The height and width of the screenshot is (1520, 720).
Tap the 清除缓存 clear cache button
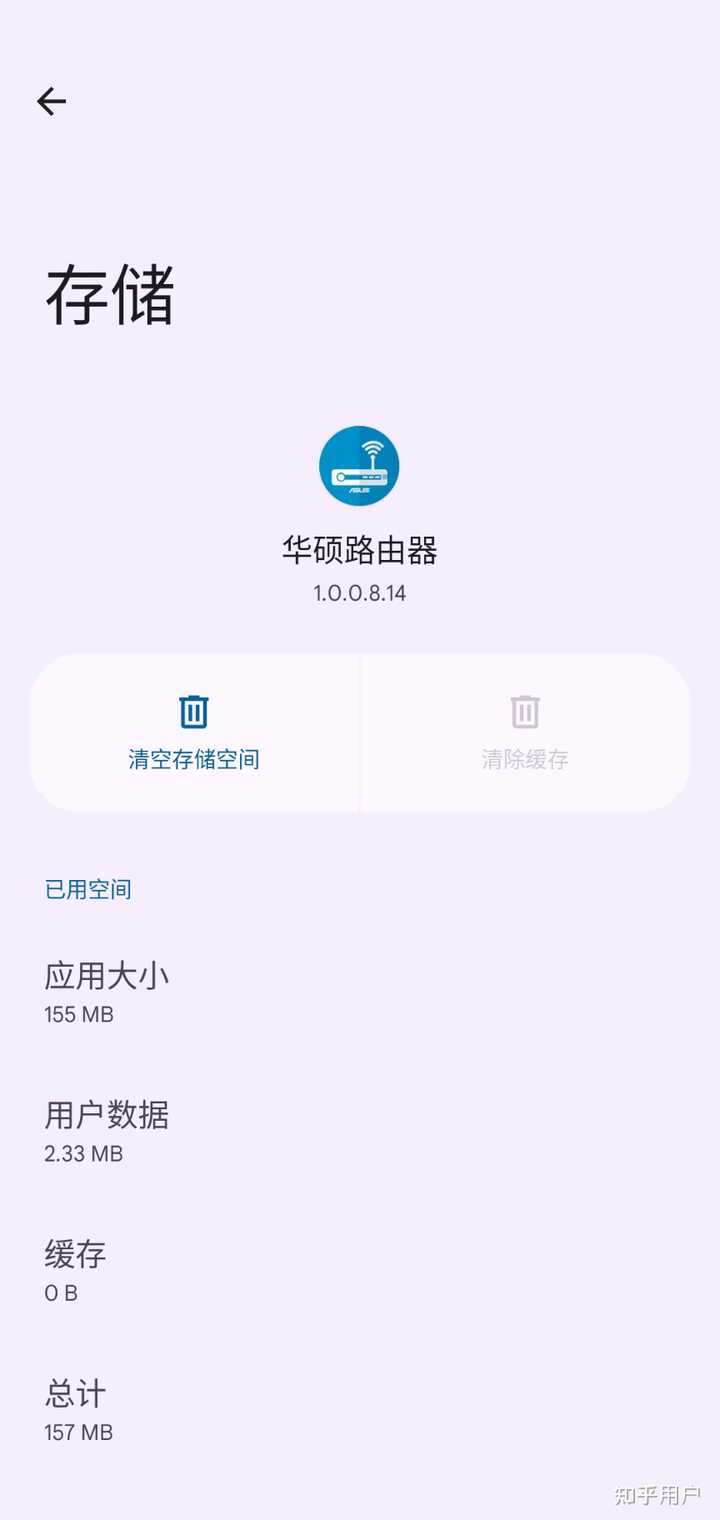pos(525,732)
